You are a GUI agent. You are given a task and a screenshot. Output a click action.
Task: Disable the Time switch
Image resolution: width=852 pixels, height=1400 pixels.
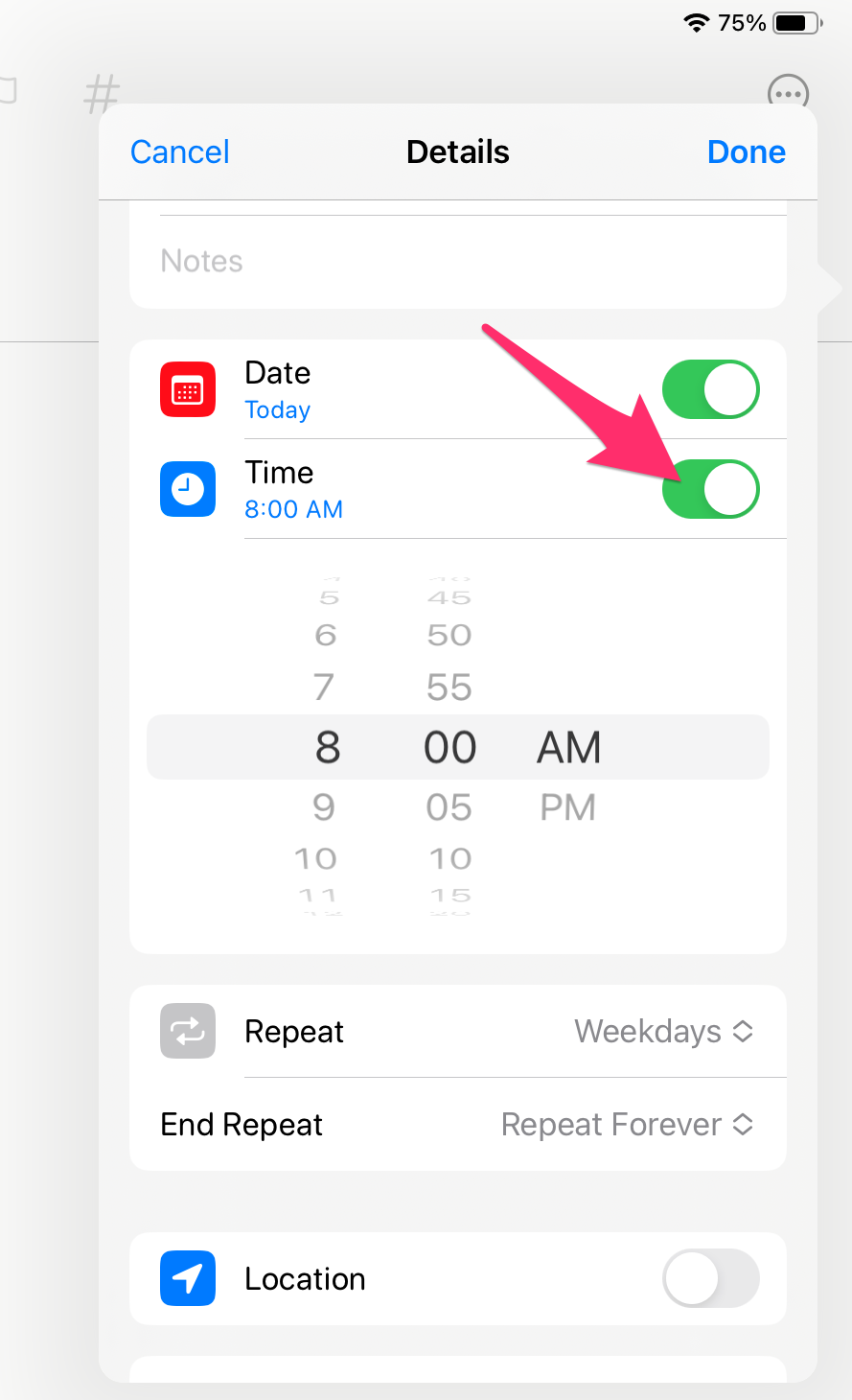[x=710, y=489]
